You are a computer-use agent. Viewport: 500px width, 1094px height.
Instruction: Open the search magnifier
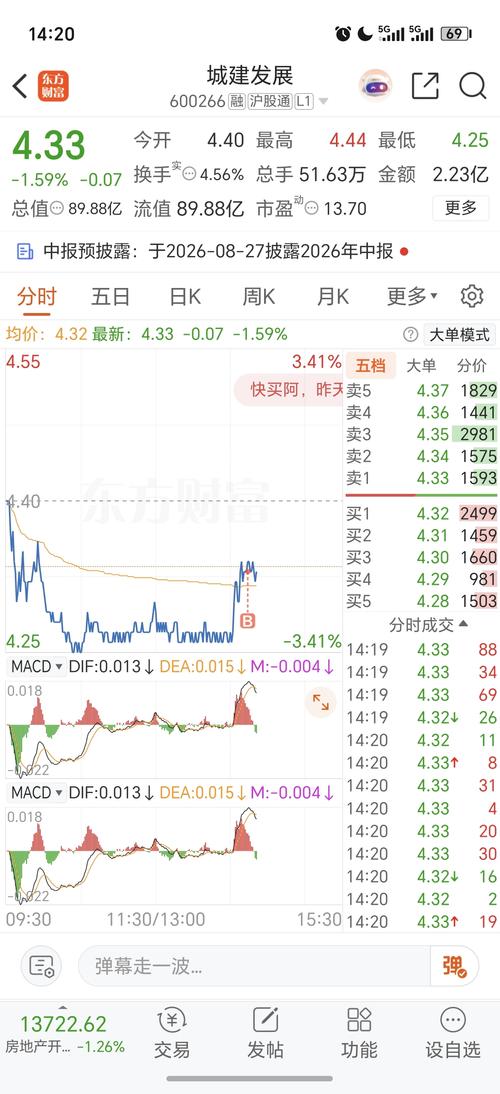pos(472,86)
